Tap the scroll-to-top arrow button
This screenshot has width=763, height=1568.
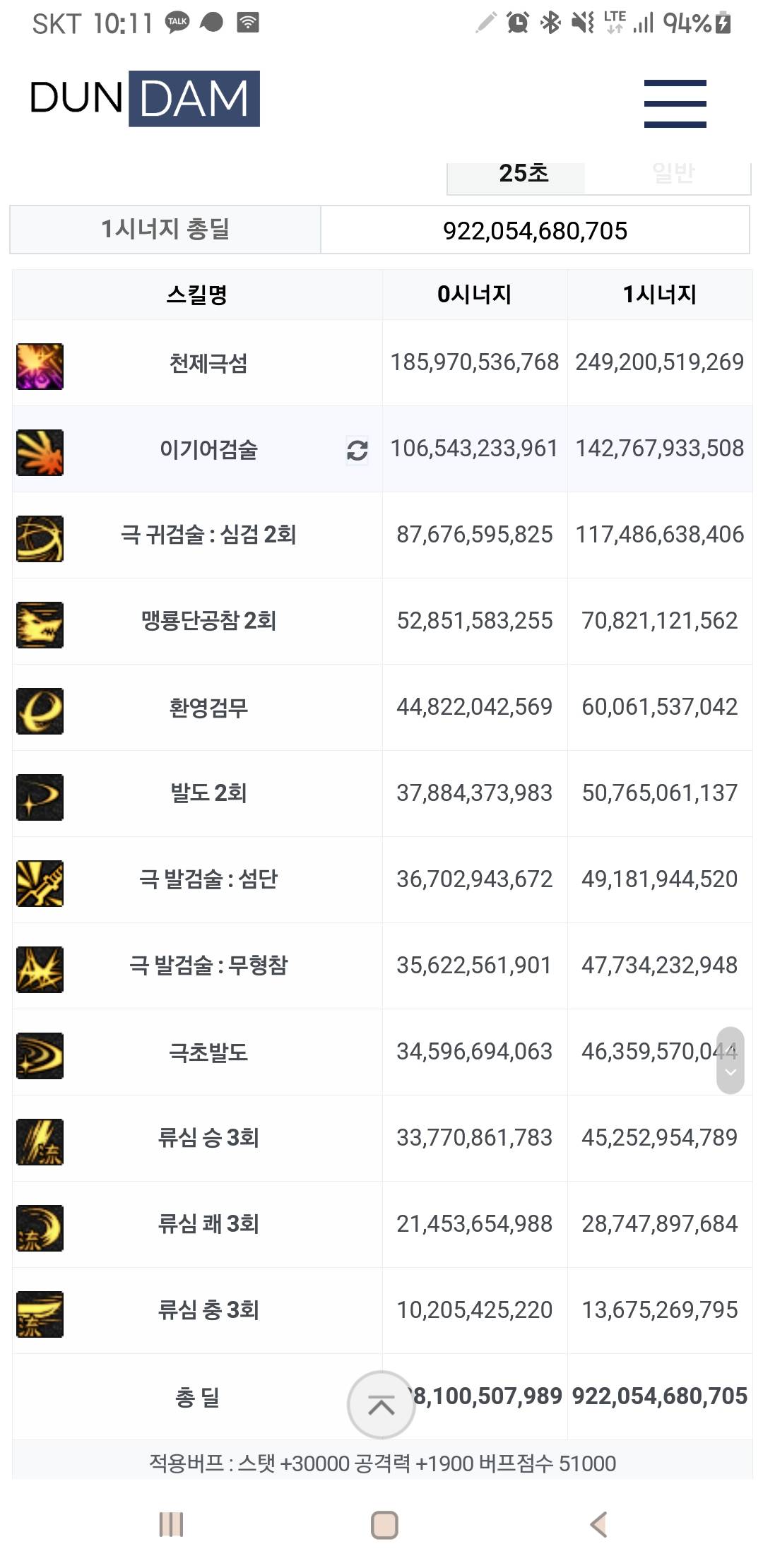[381, 1405]
